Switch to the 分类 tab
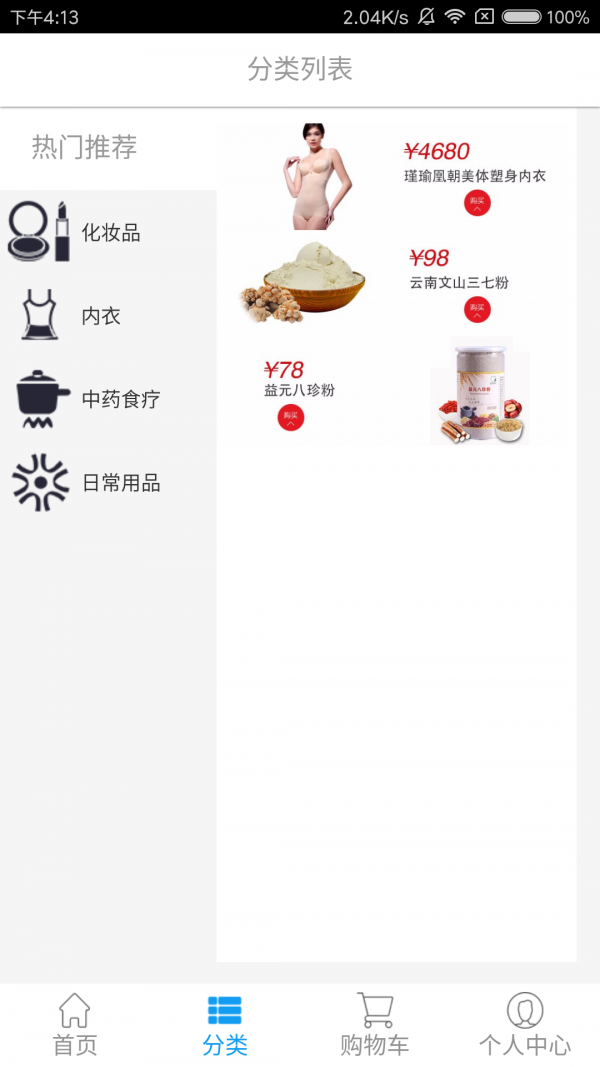 click(x=225, y=1025)
